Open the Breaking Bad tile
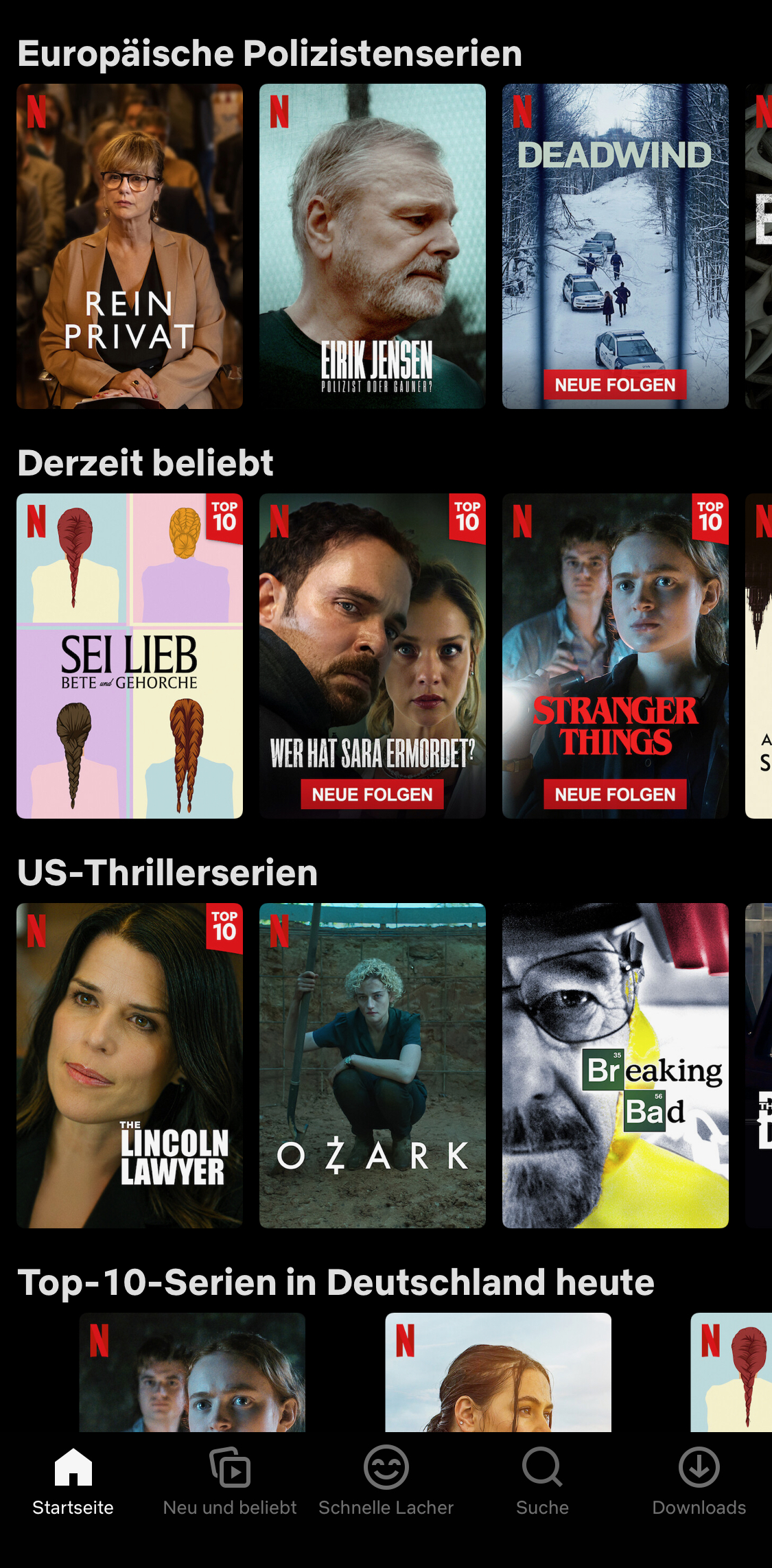The height and width of the screenshot is (1568, 772). click(615, 1065)
